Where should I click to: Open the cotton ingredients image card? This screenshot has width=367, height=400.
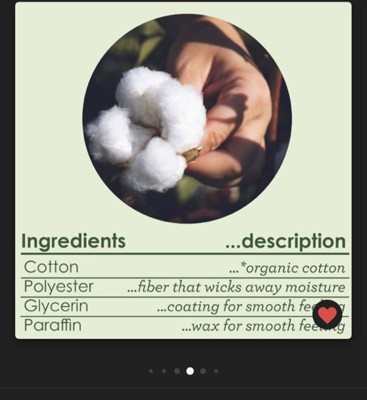[x=183, y=170]
